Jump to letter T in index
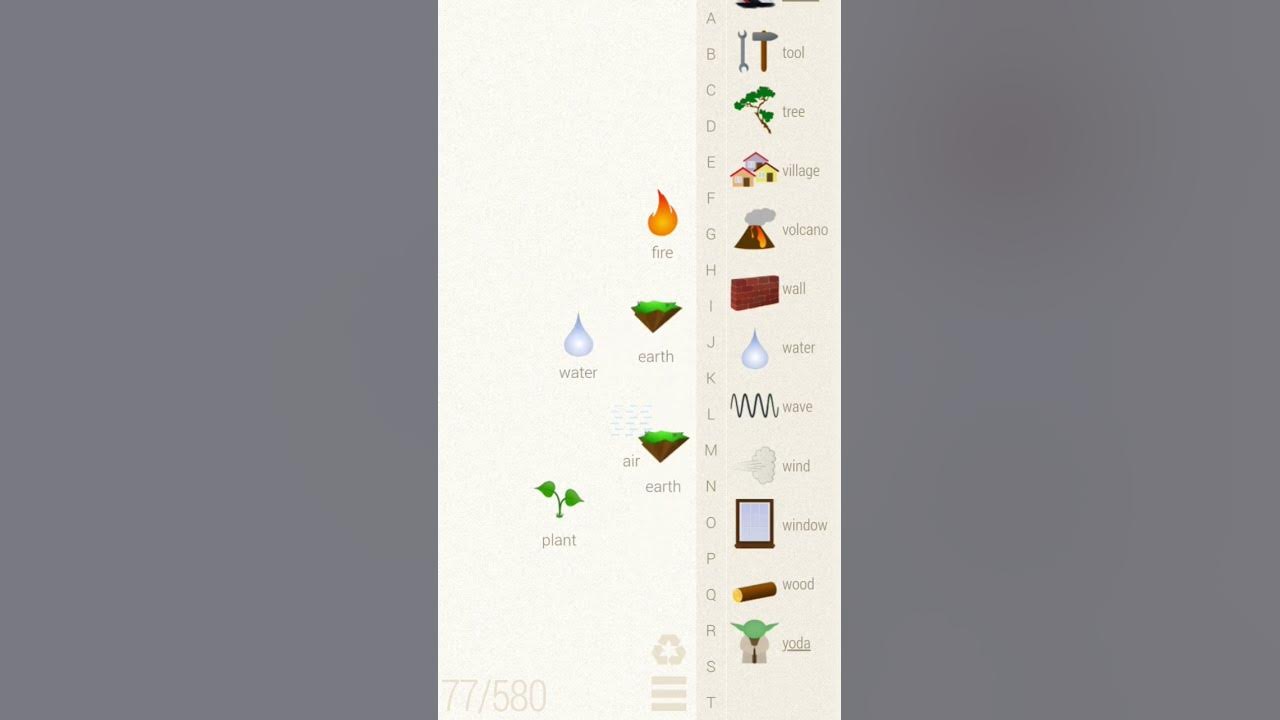The image size is (1280, 720). pos(711,702)
